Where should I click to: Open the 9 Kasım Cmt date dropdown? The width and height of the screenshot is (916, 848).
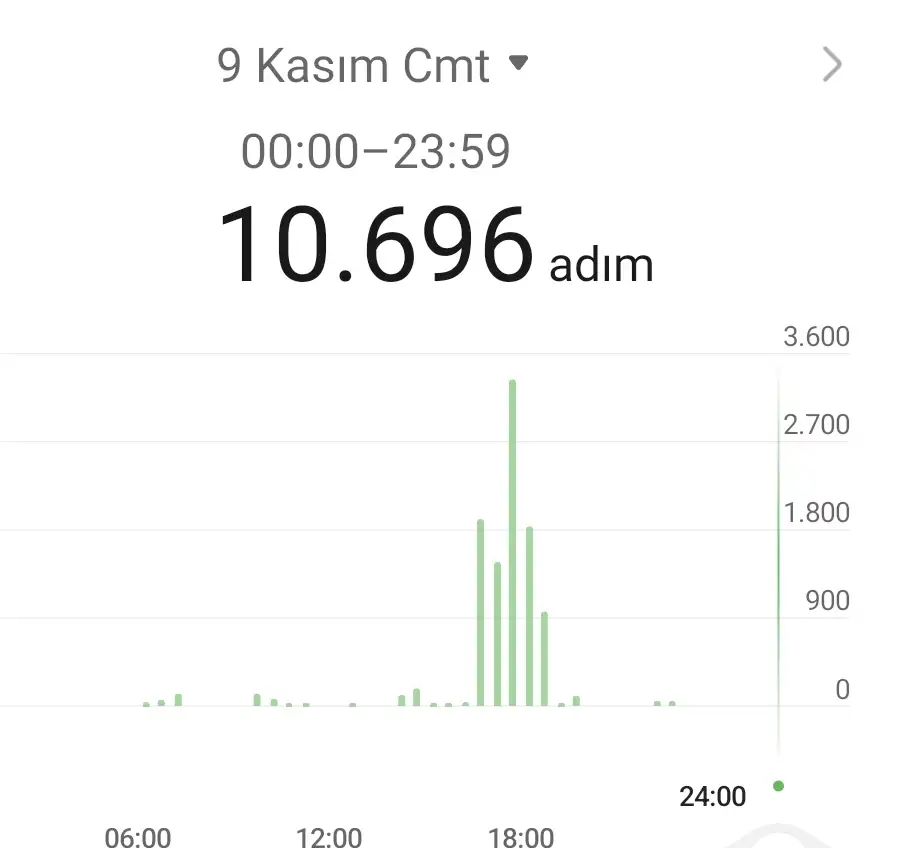tap(372, 66)
